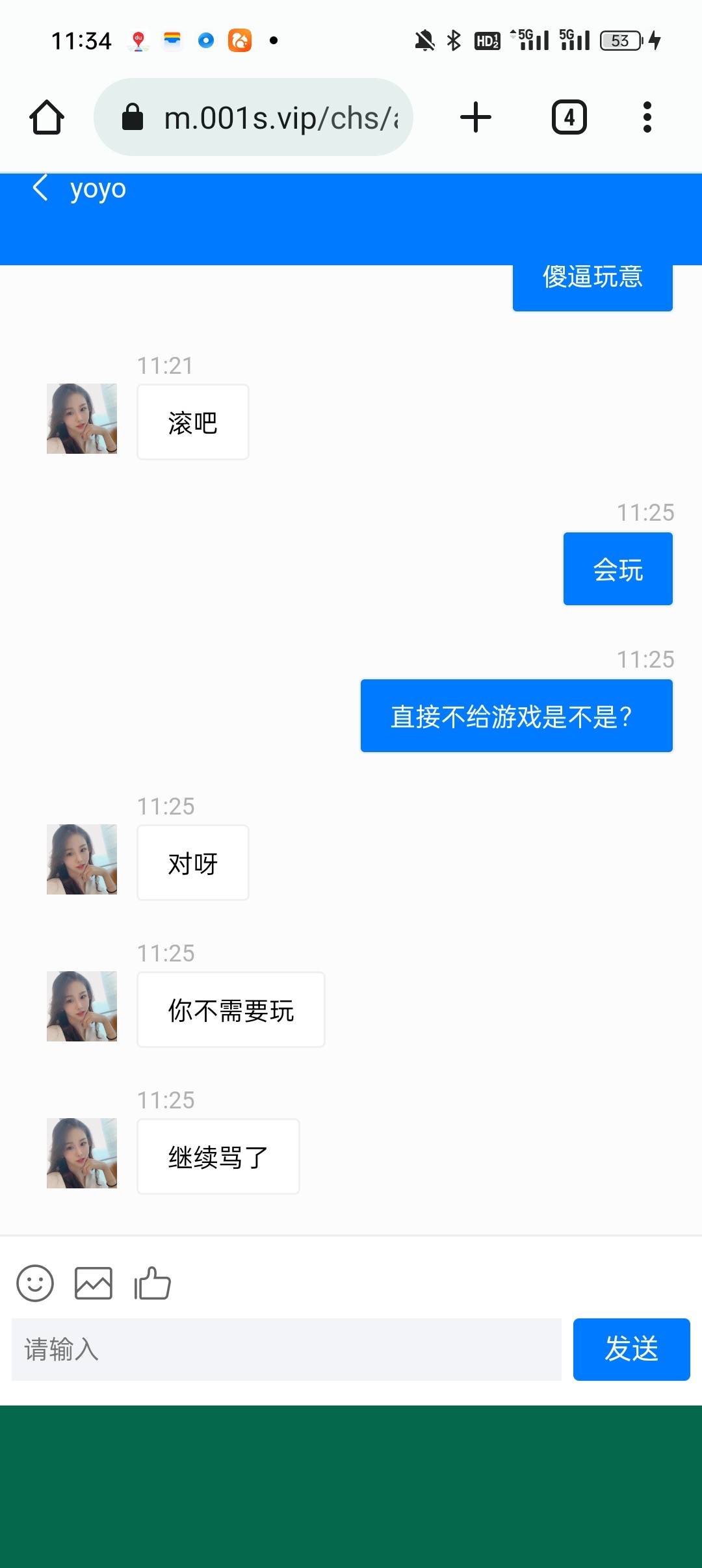Go back using the chevron beside yoyo
702x1568 pixels.
[40, 189]
